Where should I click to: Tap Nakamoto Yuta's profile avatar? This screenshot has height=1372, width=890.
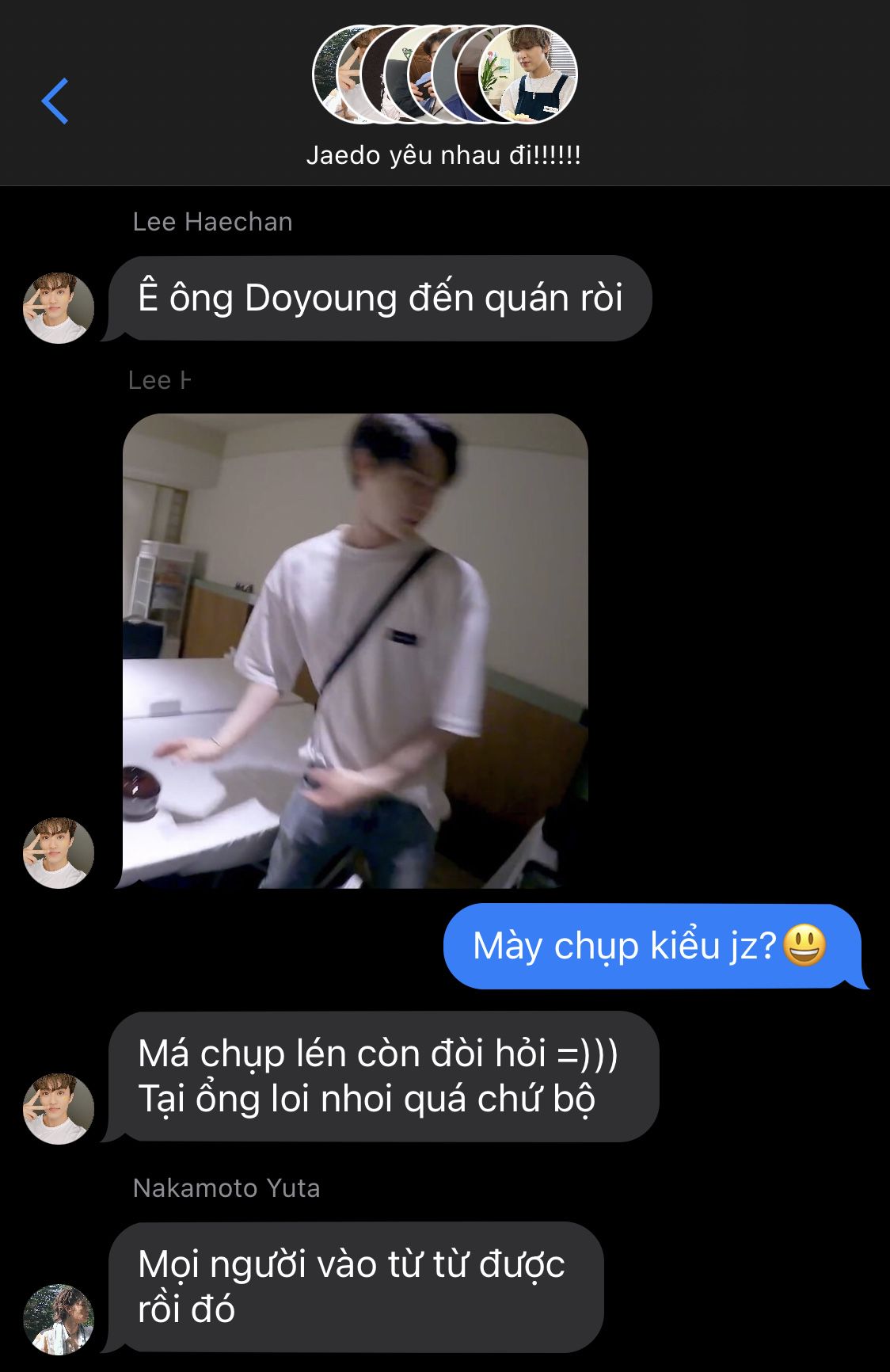point(59,1319)
